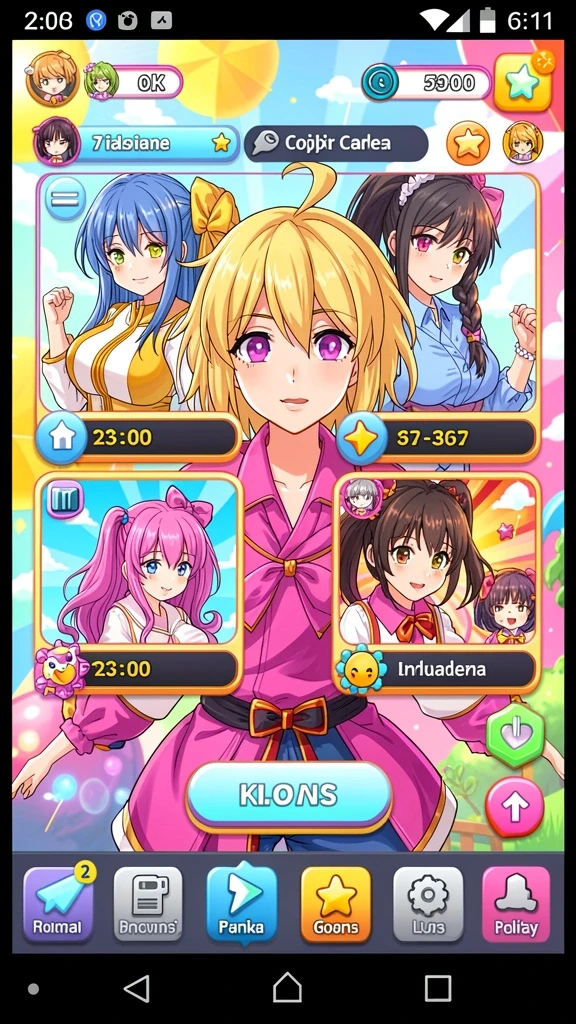Tap the orange round star icon

[x=468, y=142]
